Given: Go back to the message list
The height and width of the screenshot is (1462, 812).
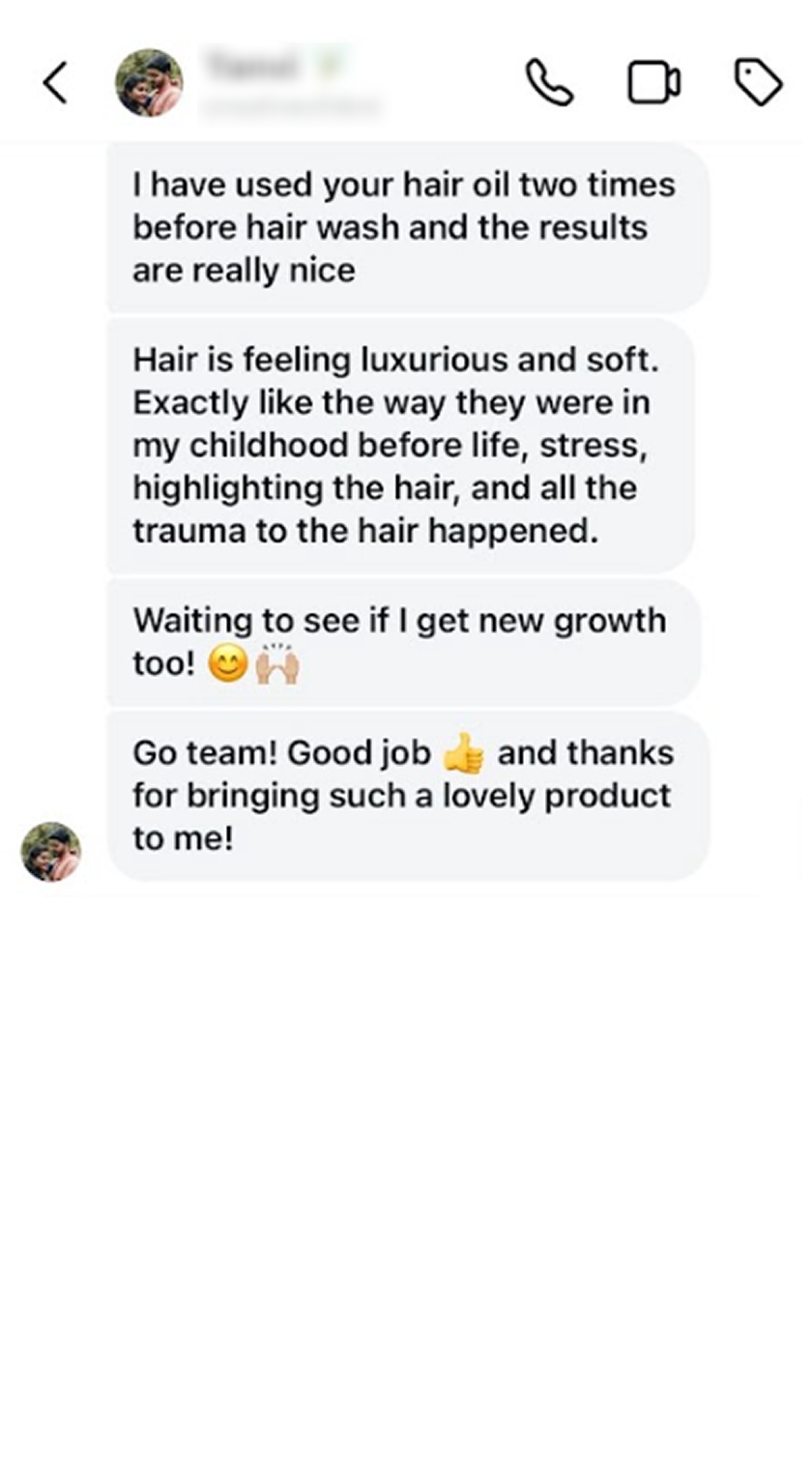Looking at the screenshot, I should [56, 83].
